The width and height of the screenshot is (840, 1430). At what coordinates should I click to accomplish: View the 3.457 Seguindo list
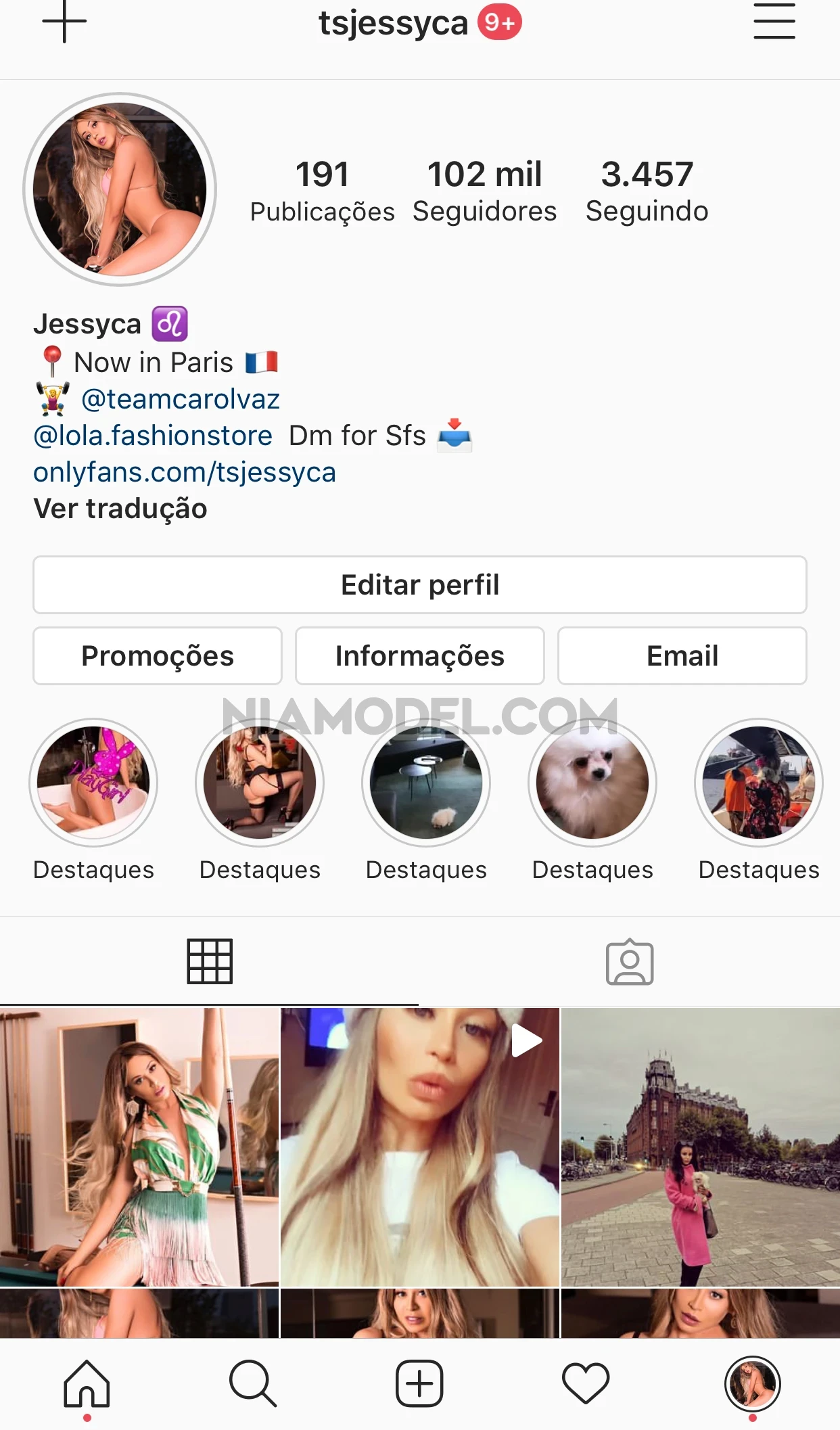pos(647,191)
